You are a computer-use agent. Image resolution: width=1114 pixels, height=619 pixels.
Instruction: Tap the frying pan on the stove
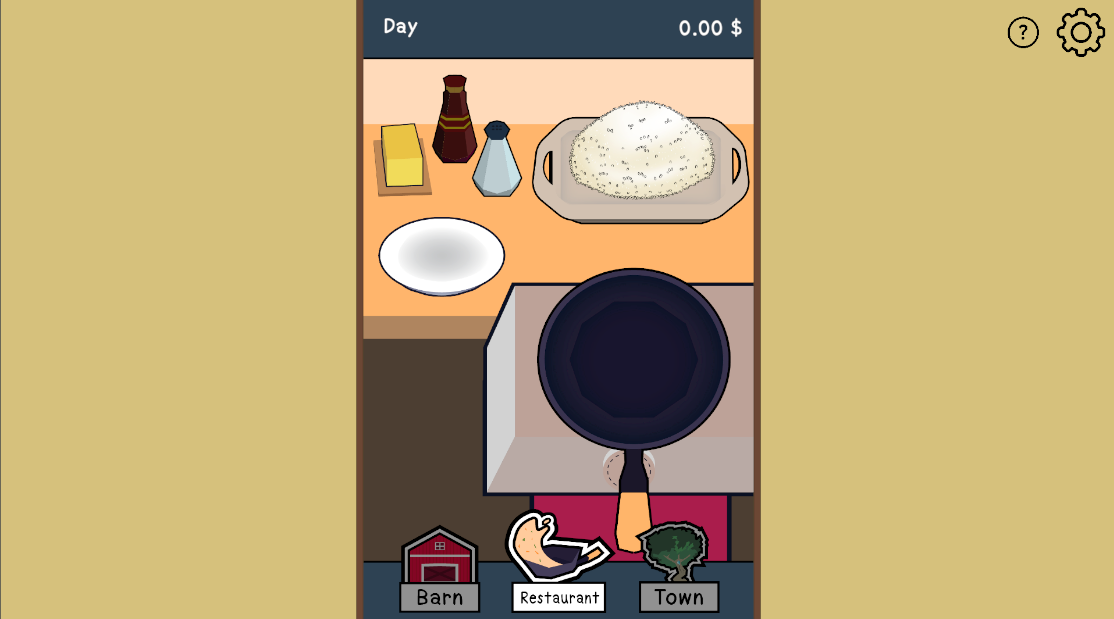pos(634,359)
